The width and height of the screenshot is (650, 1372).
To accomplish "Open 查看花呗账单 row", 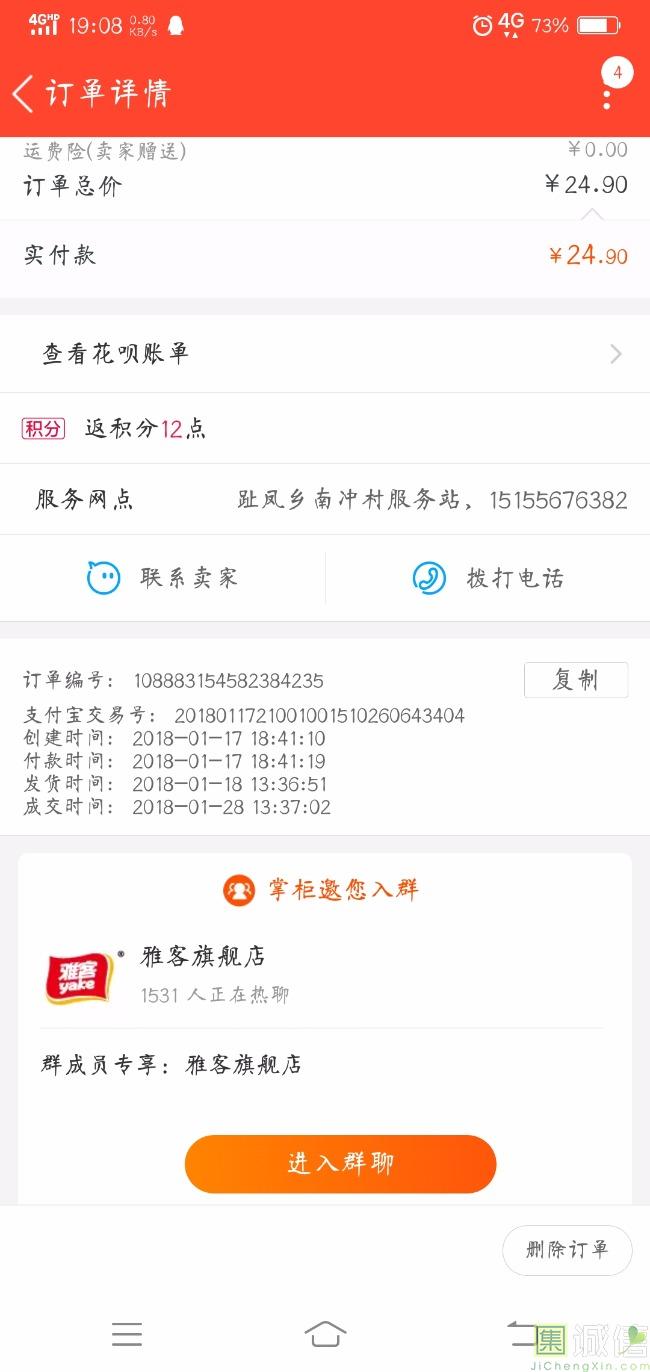I will pyautogui.click(x=325, y=354).
